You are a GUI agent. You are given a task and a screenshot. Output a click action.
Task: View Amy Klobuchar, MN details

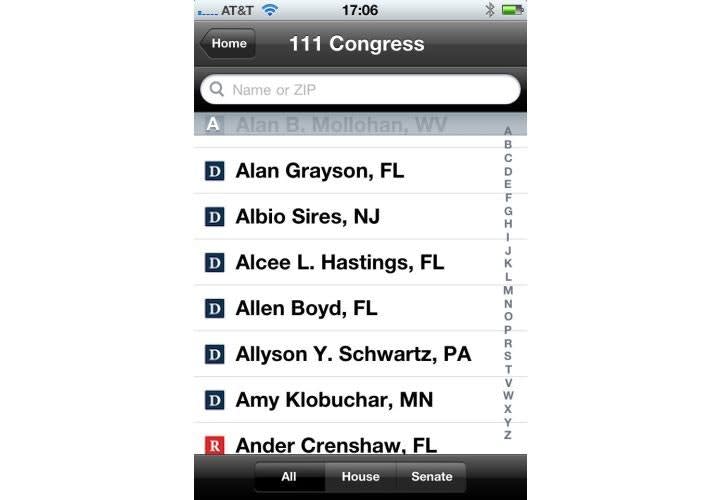click(335, 400)
